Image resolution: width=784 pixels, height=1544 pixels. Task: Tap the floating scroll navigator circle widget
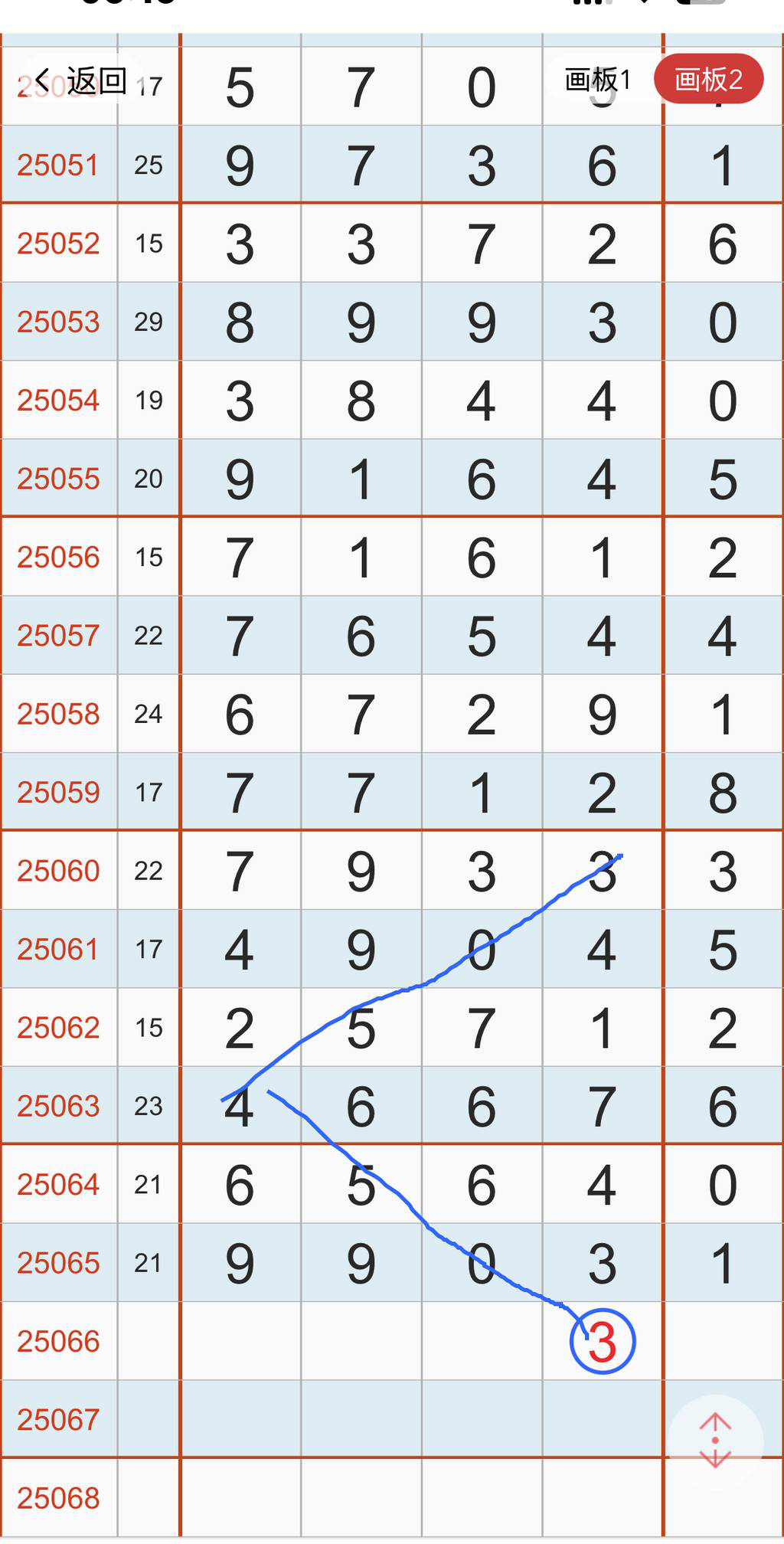pyautogui.click(x=714, y=1438)
